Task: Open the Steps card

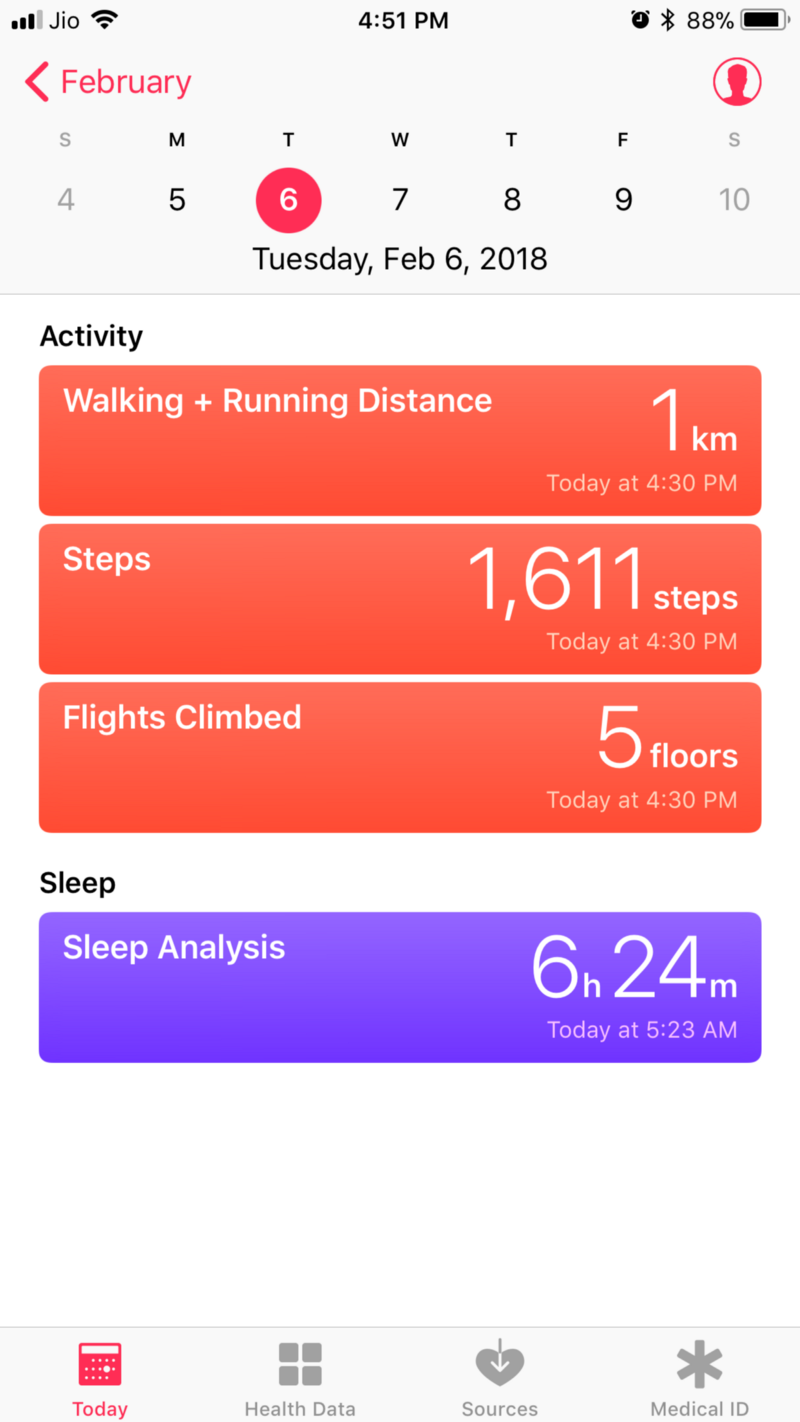Action: (x=400, y=598)
